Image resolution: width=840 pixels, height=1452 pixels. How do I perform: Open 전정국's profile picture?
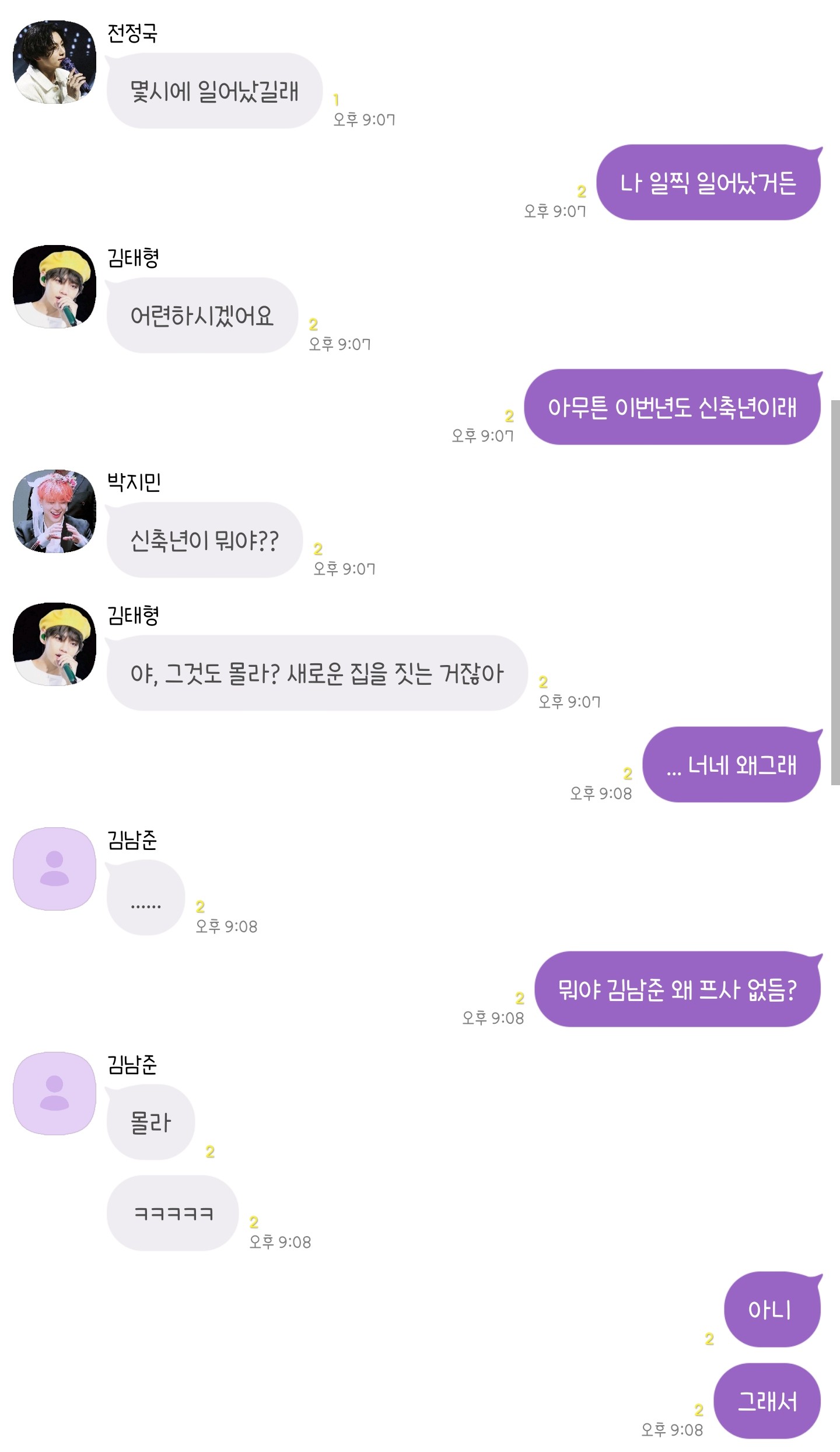[54, 62]
